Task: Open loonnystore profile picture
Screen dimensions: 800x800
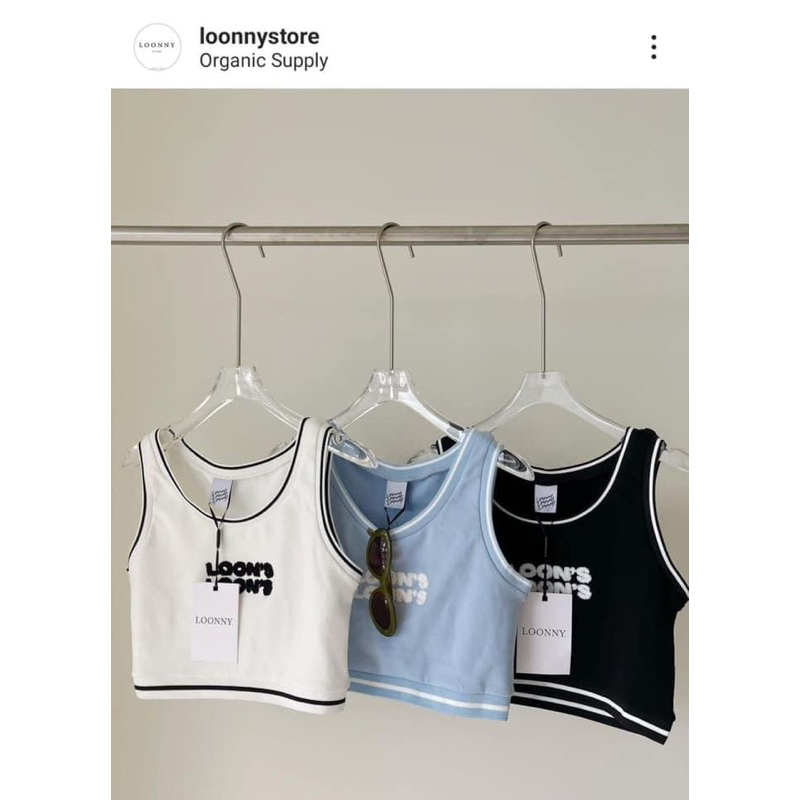Action: point(157,47)
